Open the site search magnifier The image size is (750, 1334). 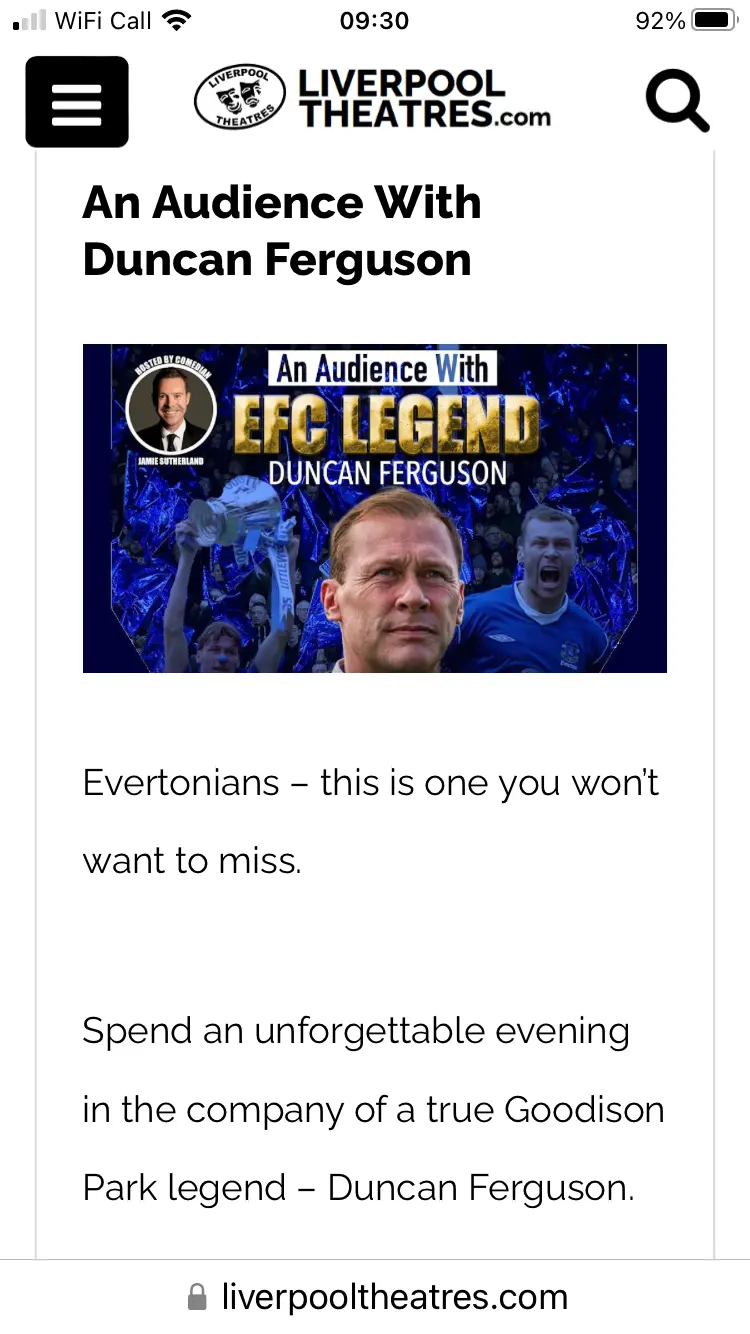pos(677,102)
